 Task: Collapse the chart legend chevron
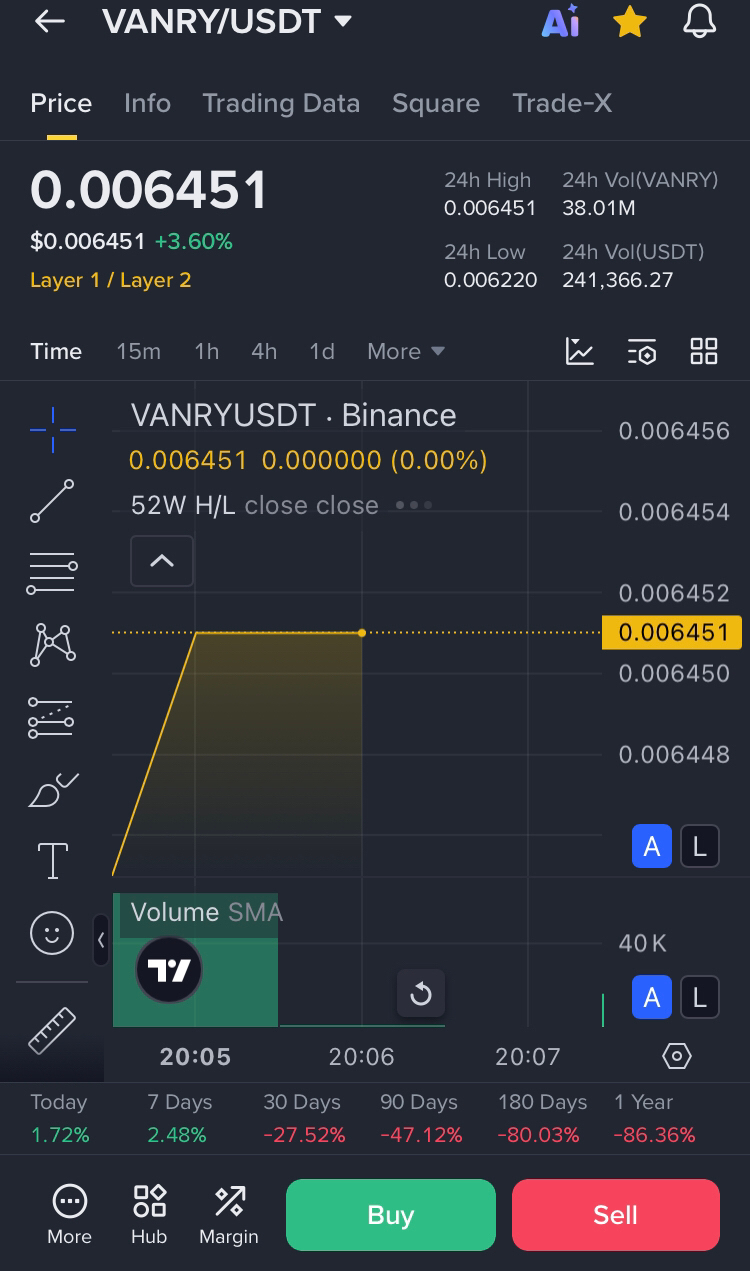pyautogui.click(x=161, y=561)
